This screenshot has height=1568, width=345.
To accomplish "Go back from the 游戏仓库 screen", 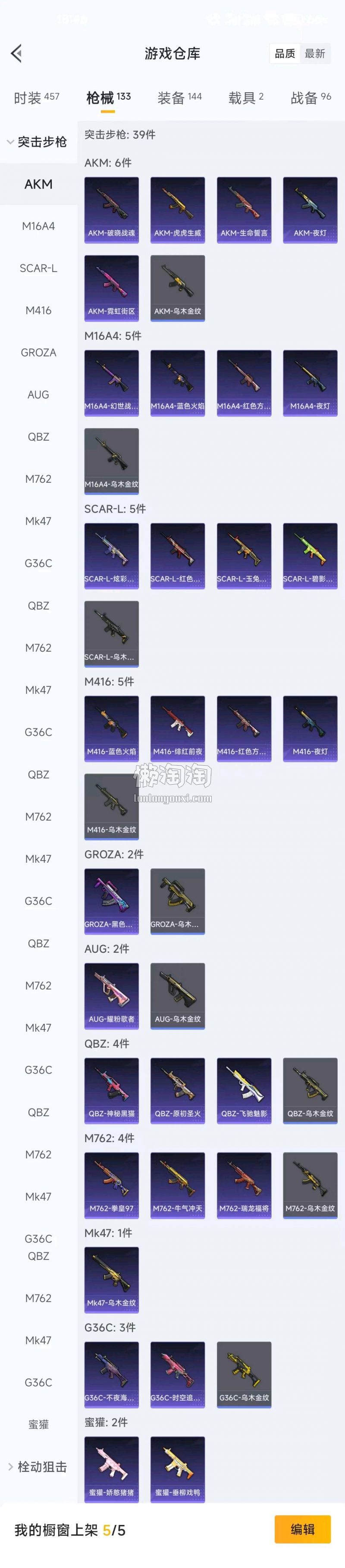I will pyautogui.click(x=16, y=53).
